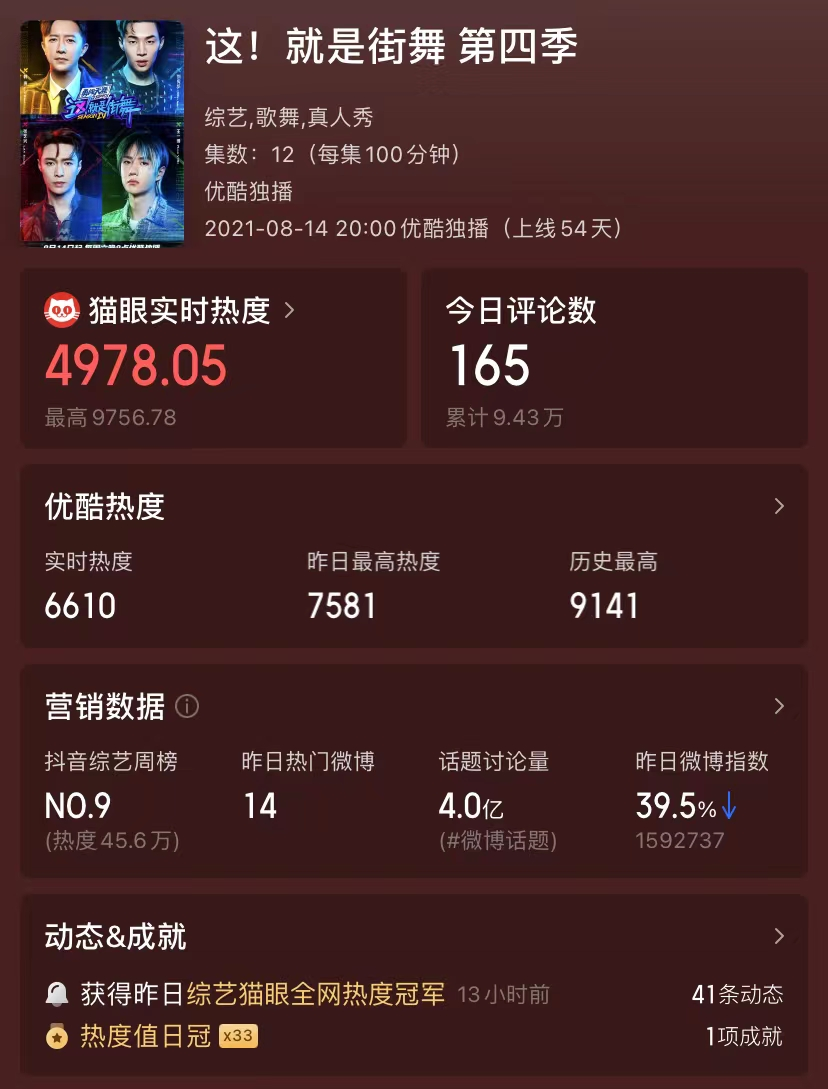This screenshot has width=828, height=1089.
Task: Select the red flame heat value 4978.05
Action: tap(136, 367)
